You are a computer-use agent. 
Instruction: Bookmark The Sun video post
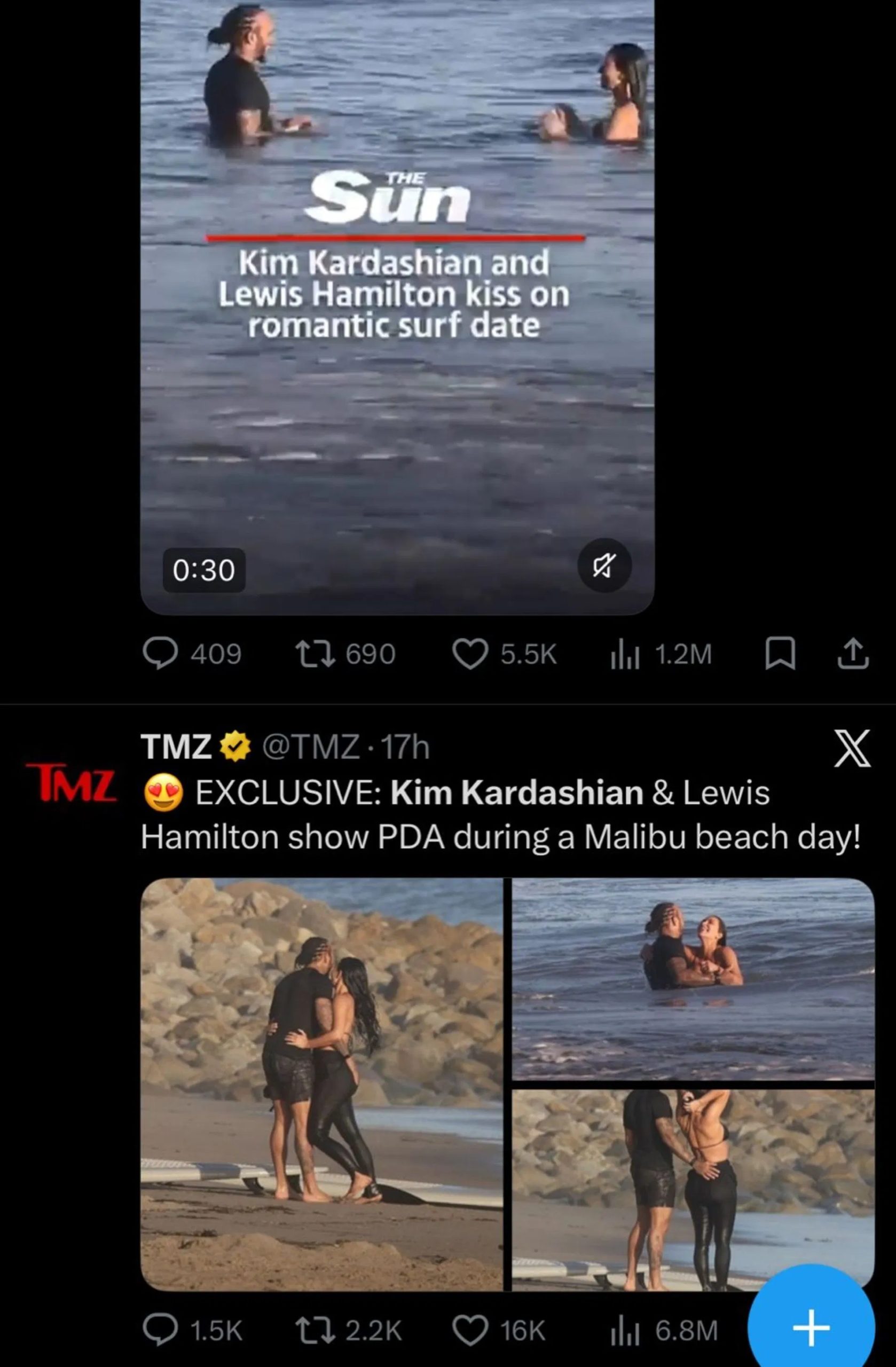click(780, 655)
